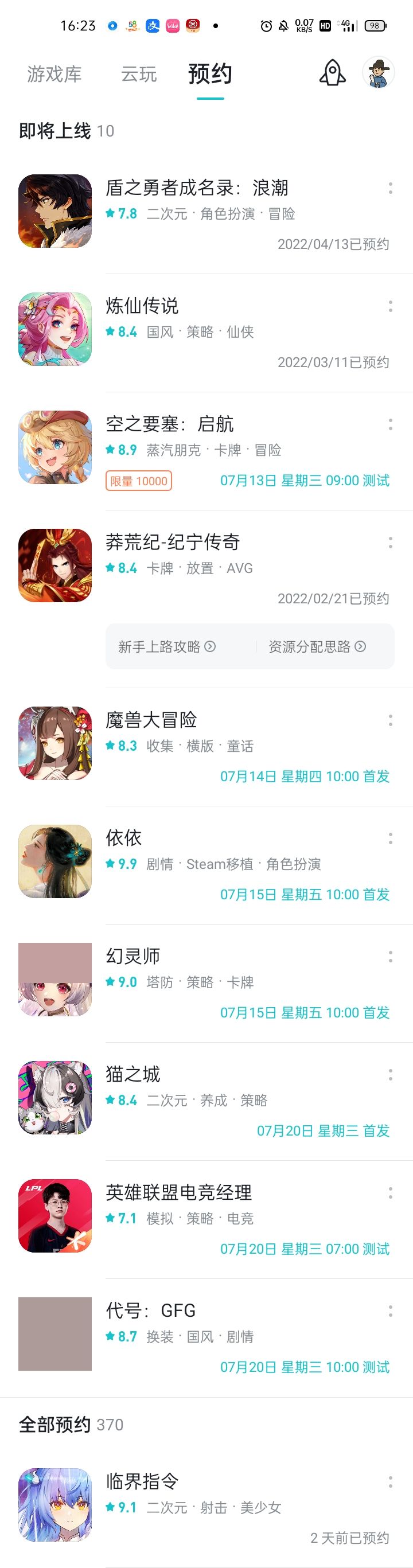Open more options for 炼仙传说

click(x=390, y=306)
